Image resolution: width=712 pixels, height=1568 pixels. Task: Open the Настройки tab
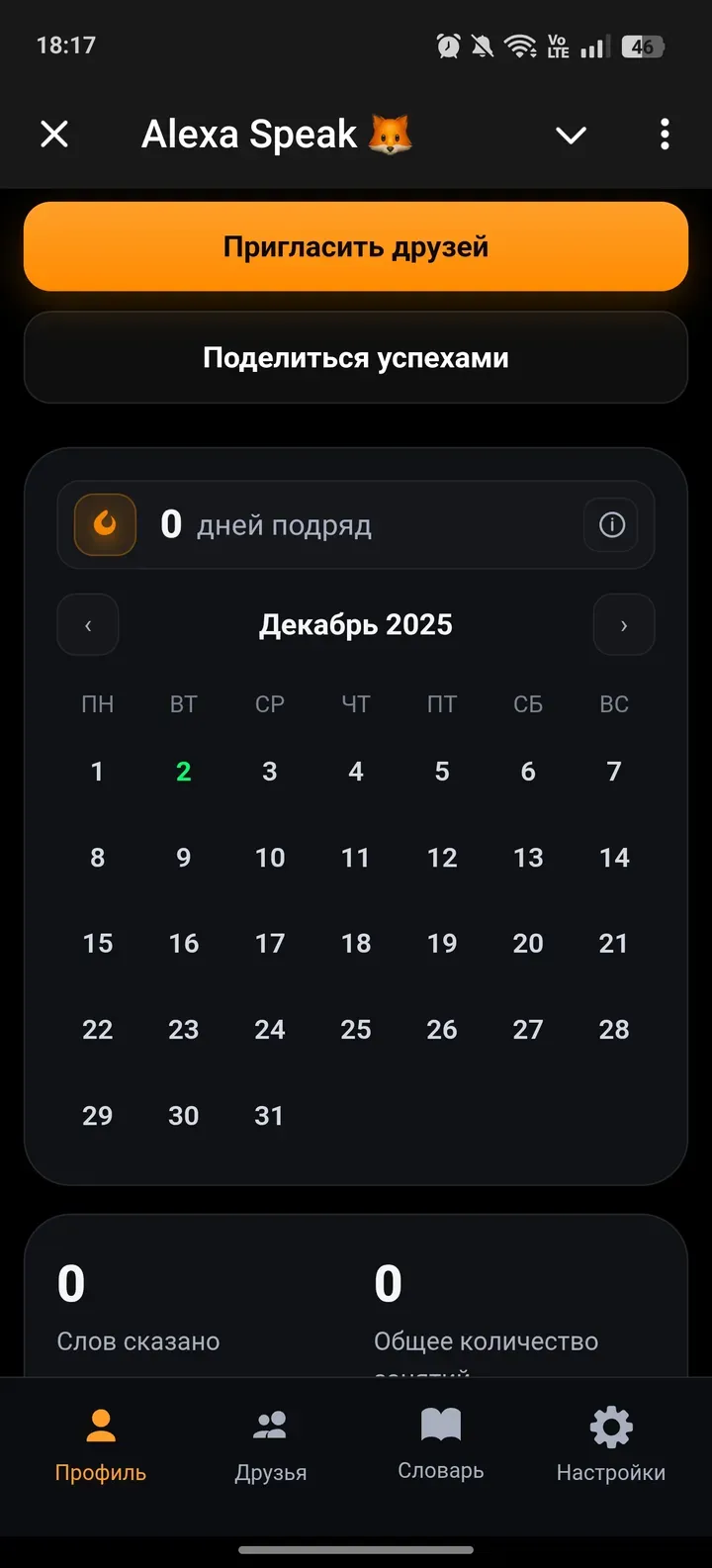[611, 1444]
